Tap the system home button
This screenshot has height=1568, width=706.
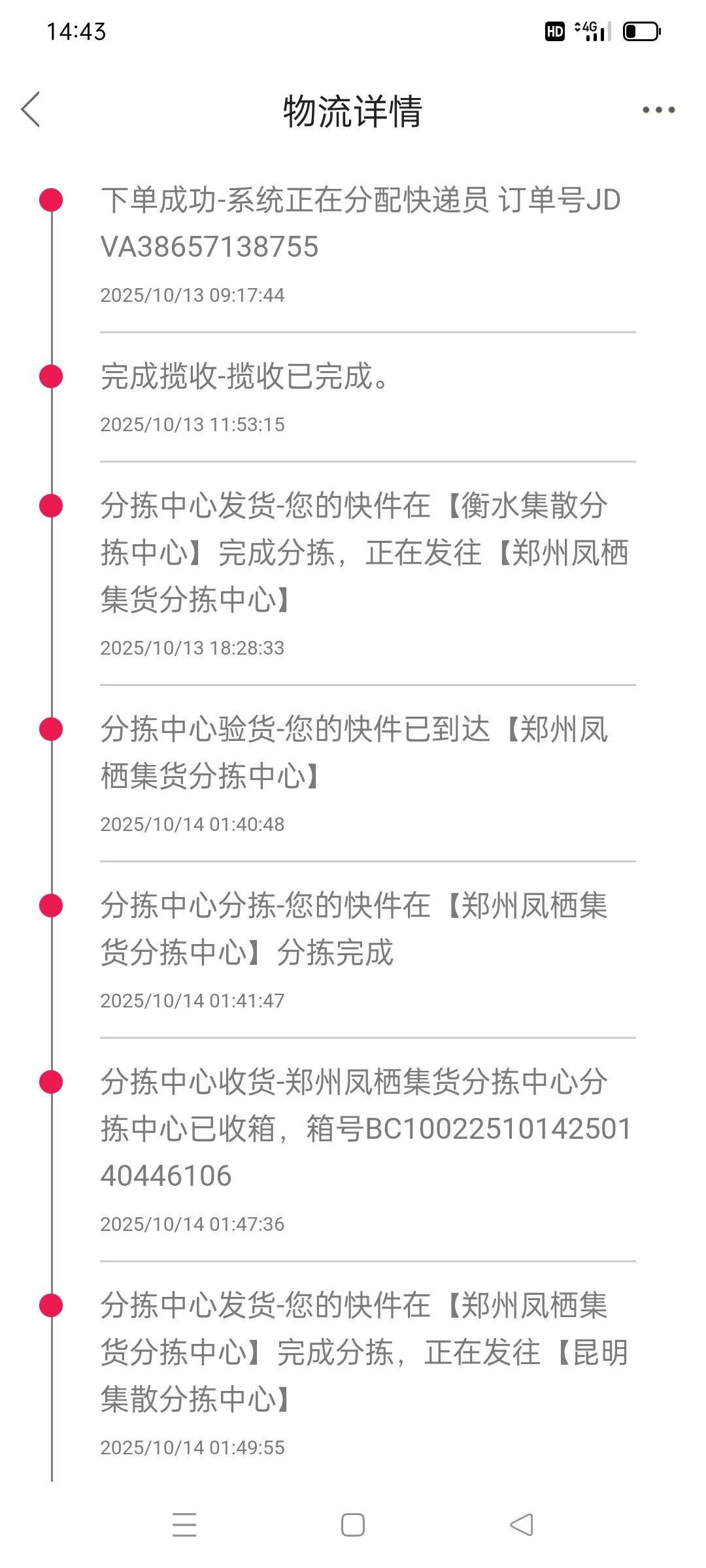(x=353, y=1525)
